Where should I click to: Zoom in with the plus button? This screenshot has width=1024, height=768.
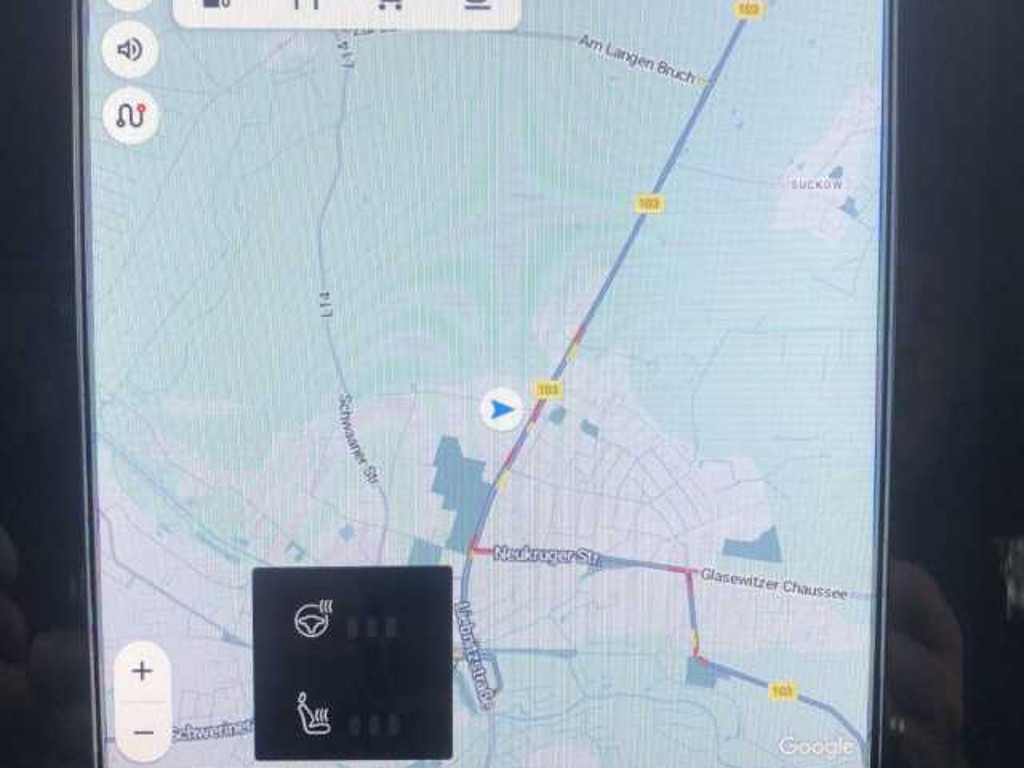tap(142, 671)
